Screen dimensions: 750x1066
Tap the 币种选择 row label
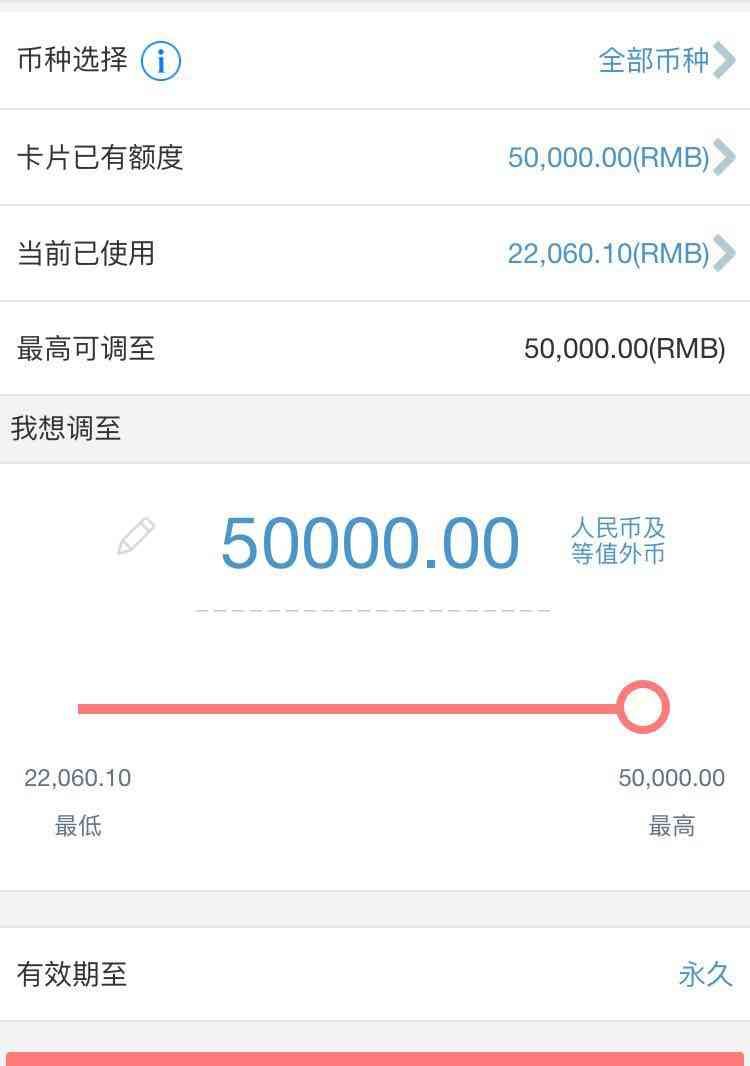[x=72, y=60]
